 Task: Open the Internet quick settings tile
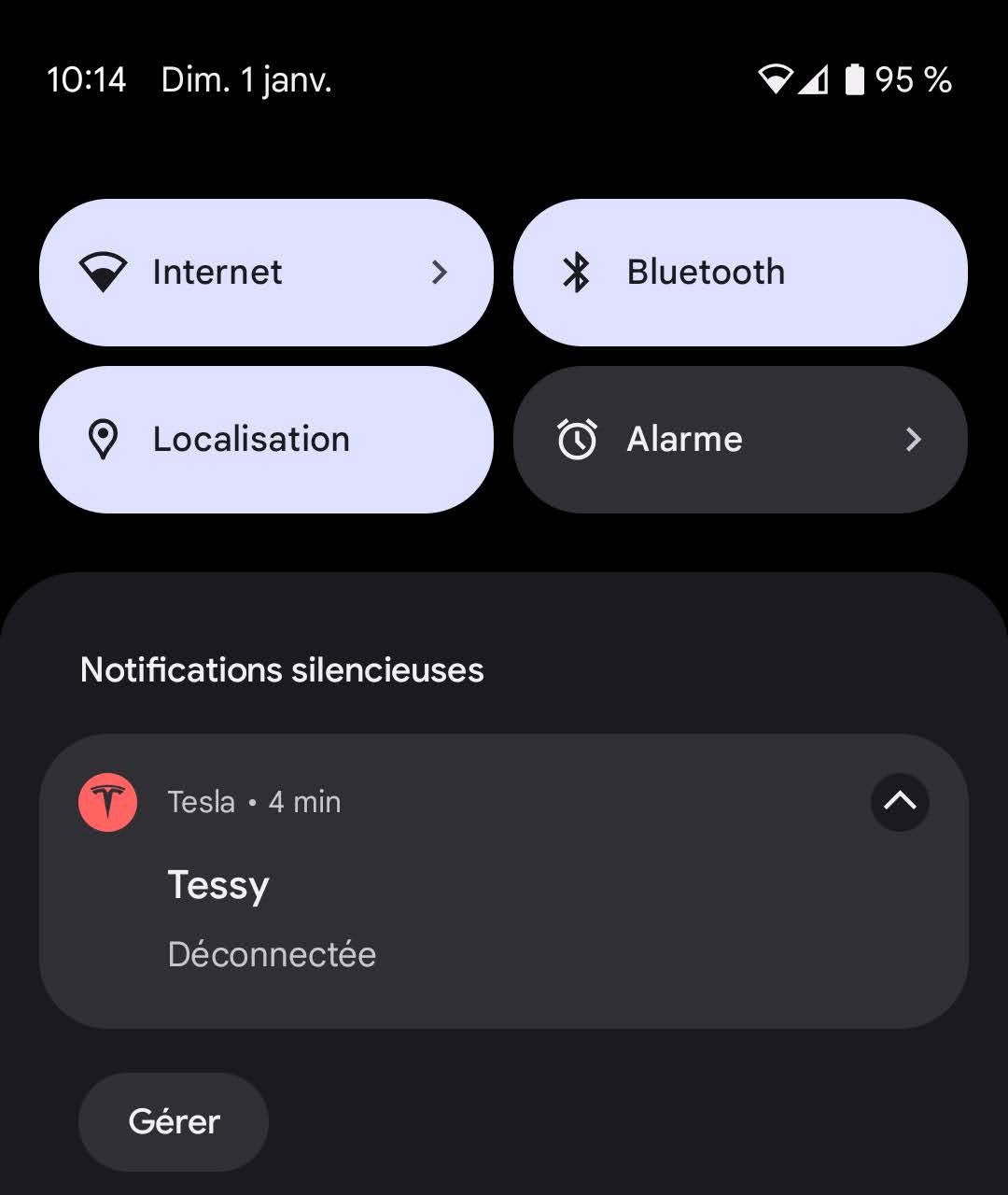pyautogui.click(x=266, y=273)
